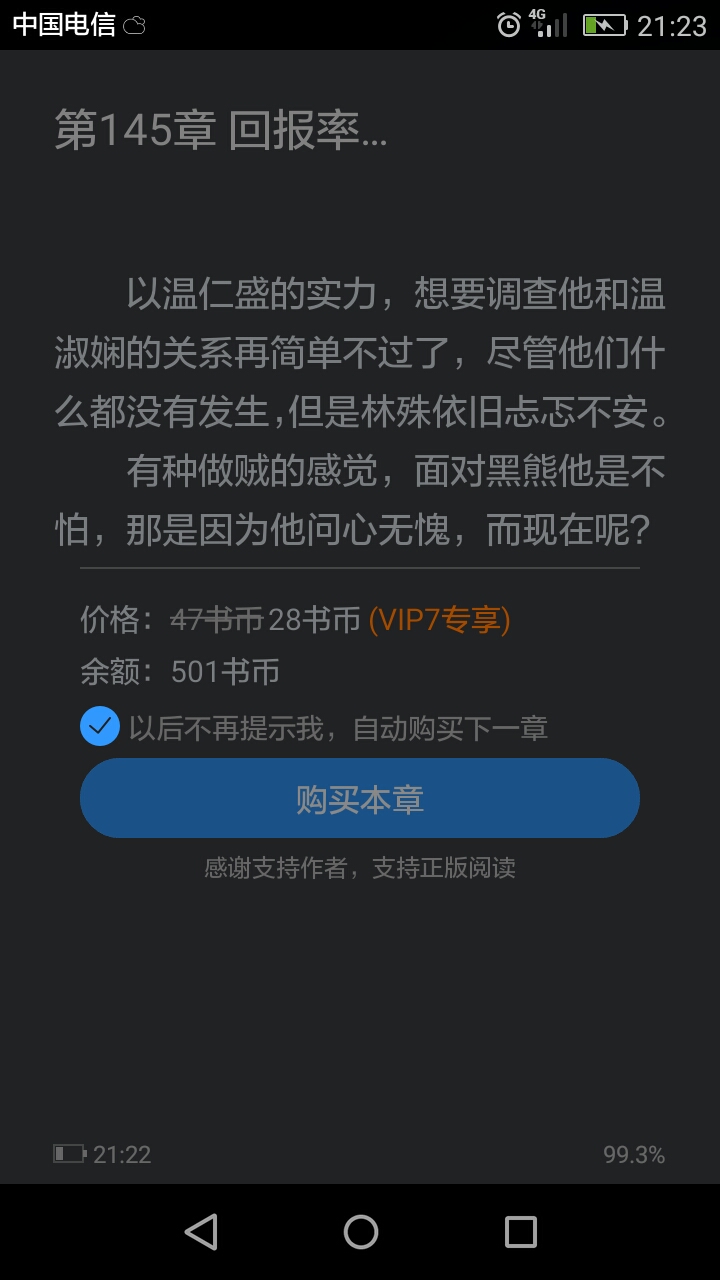Go back using the system back button
Viewport: 720px width, 1280px height.
(201, 1232)
